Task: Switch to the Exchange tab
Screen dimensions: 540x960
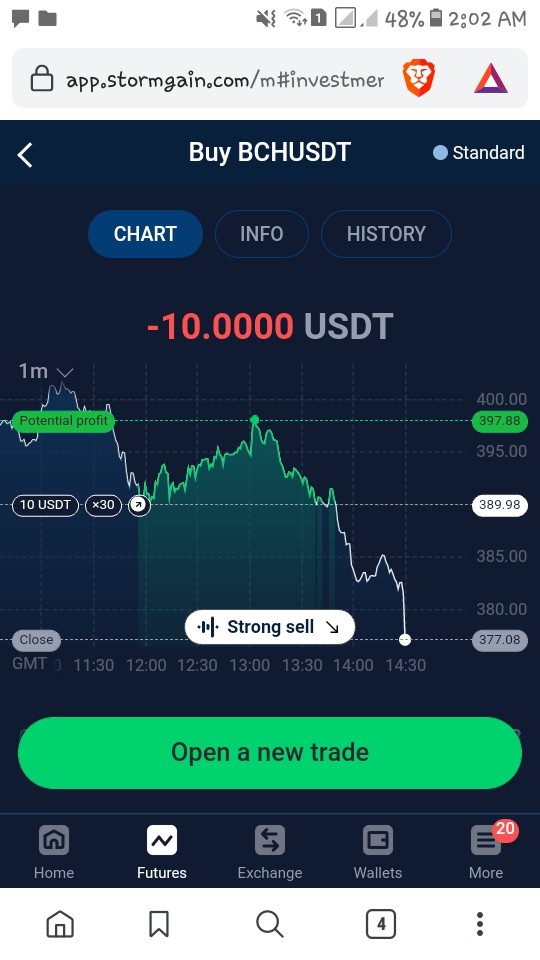Action: click(270, 852)
